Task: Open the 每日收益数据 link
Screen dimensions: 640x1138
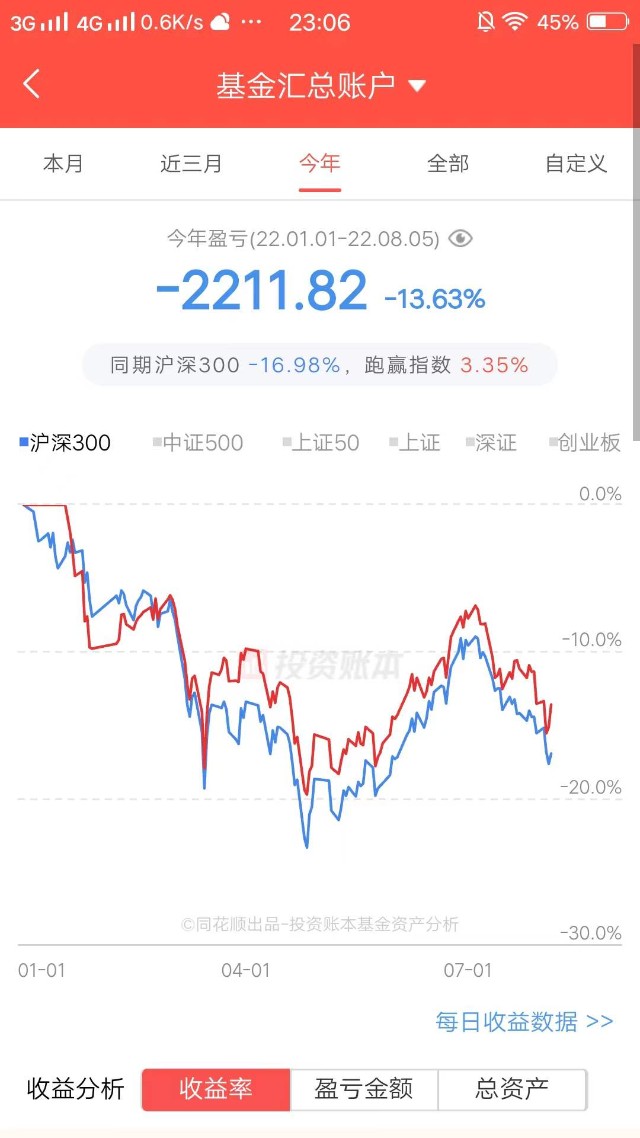Action: click(x=524, y=1021)
